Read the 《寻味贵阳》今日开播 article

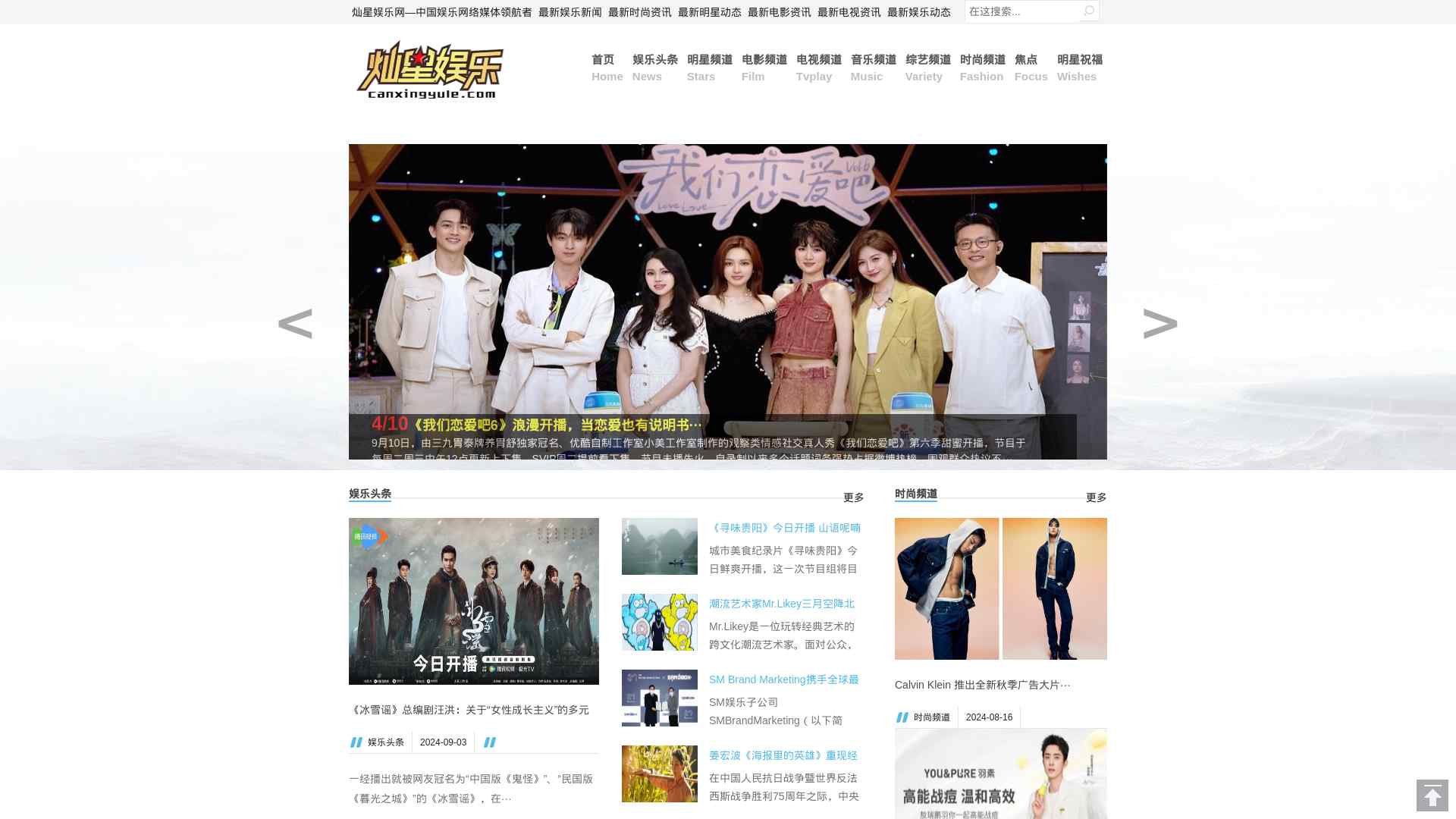784,528
